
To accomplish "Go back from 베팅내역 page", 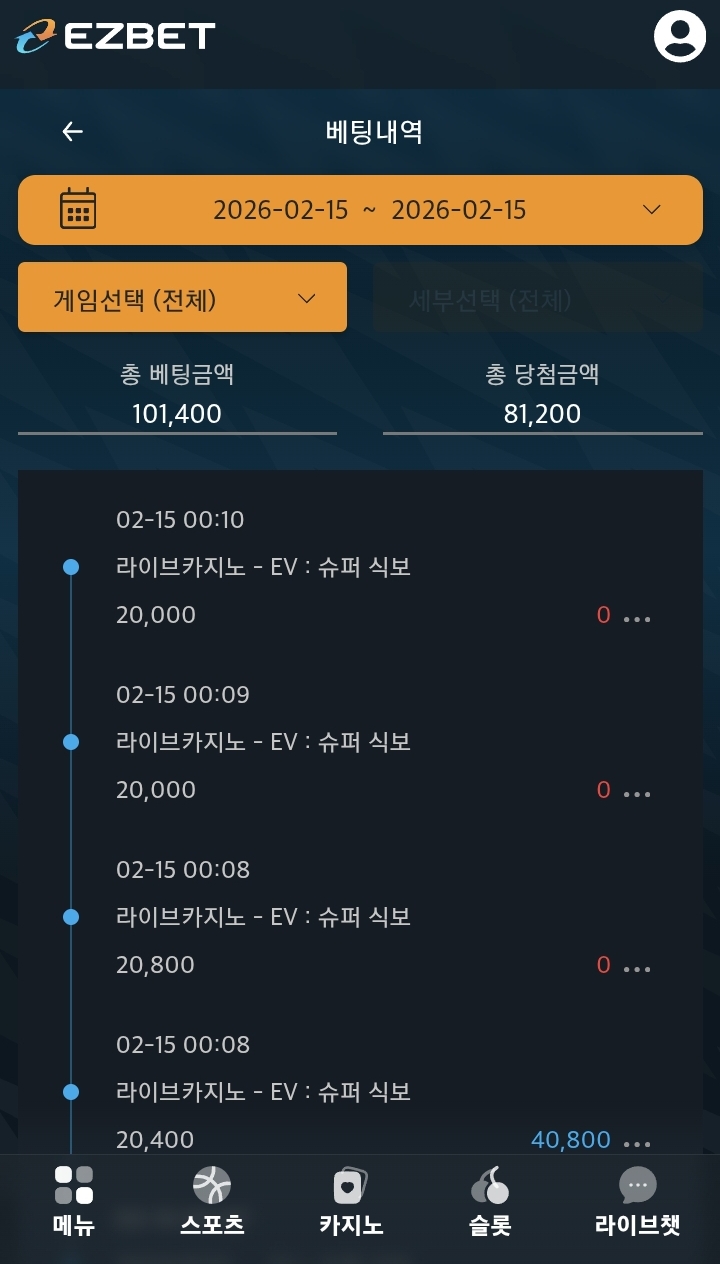I will 72,132.
